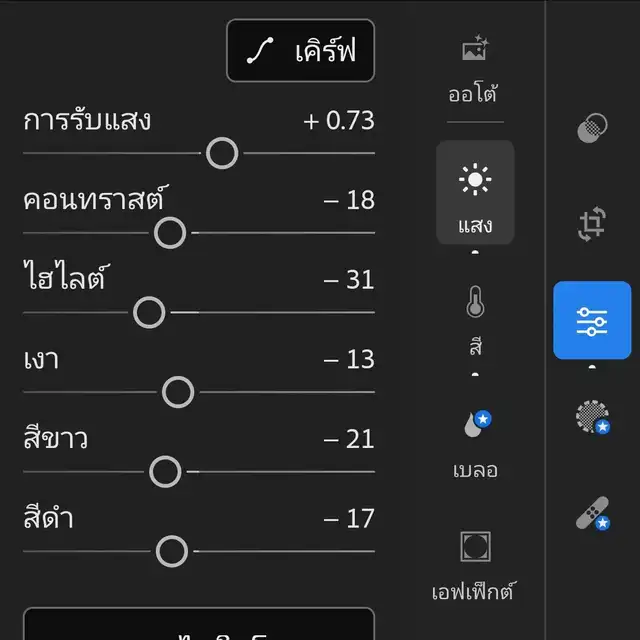
Task: Select the แสง light panel
Action: point(475,192)
